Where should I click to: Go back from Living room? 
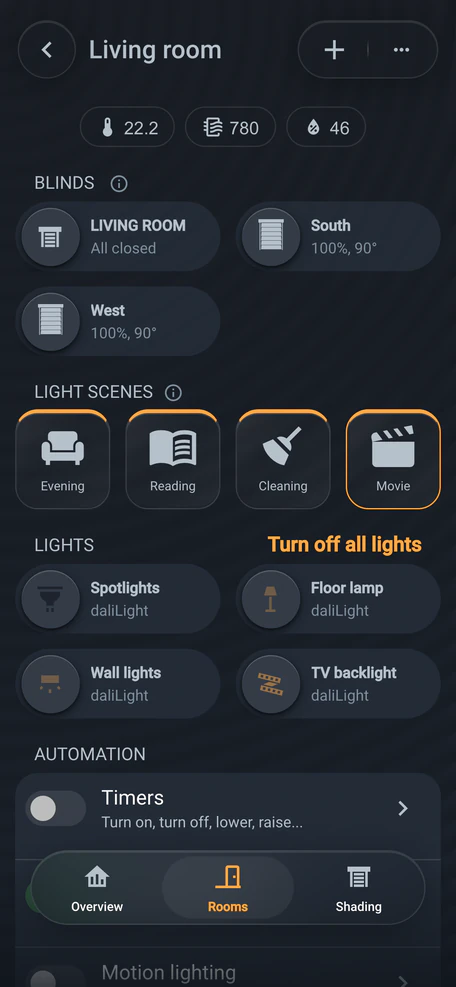(x=47, y=50)
